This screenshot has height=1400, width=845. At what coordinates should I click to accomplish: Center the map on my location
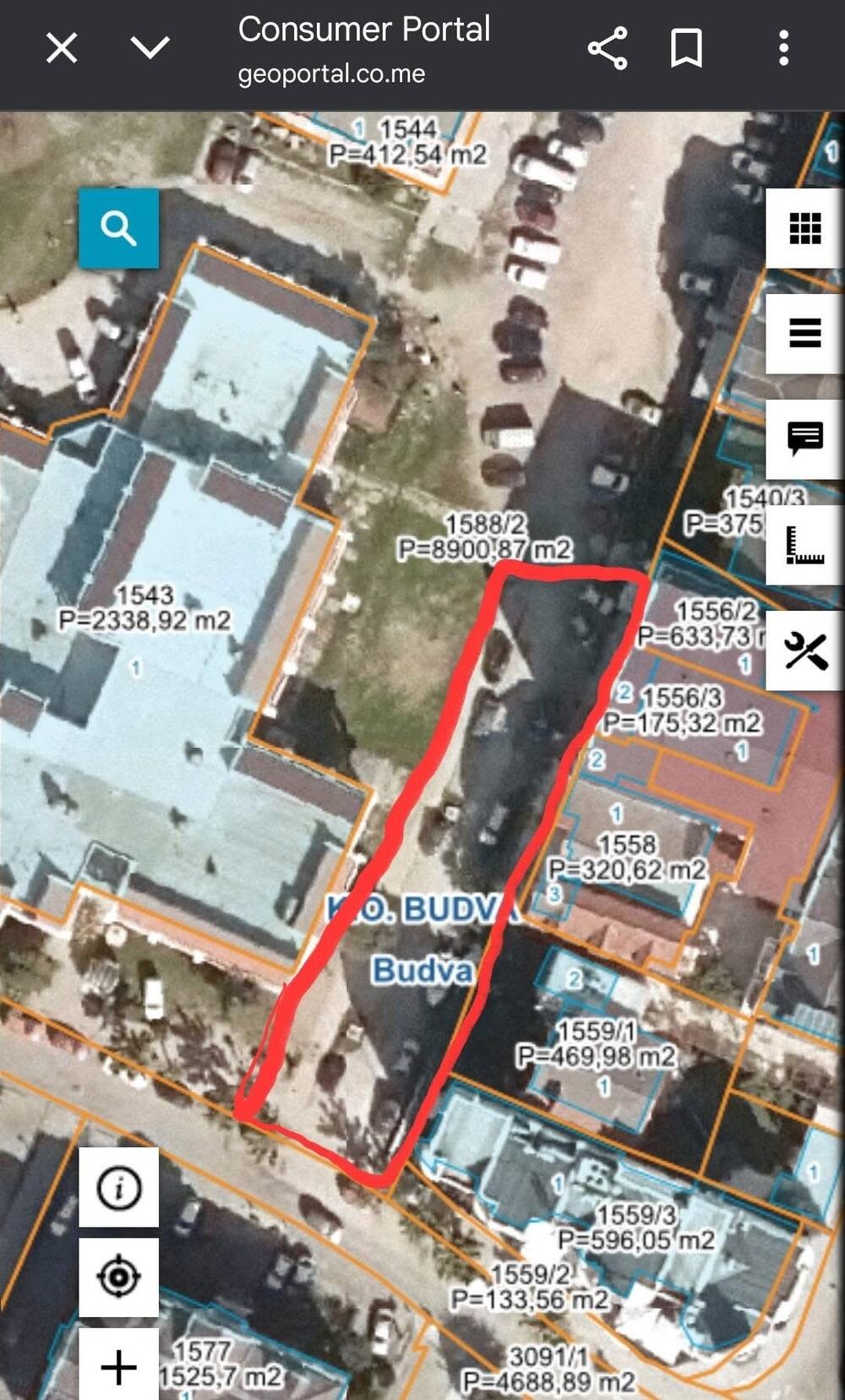119,1277
